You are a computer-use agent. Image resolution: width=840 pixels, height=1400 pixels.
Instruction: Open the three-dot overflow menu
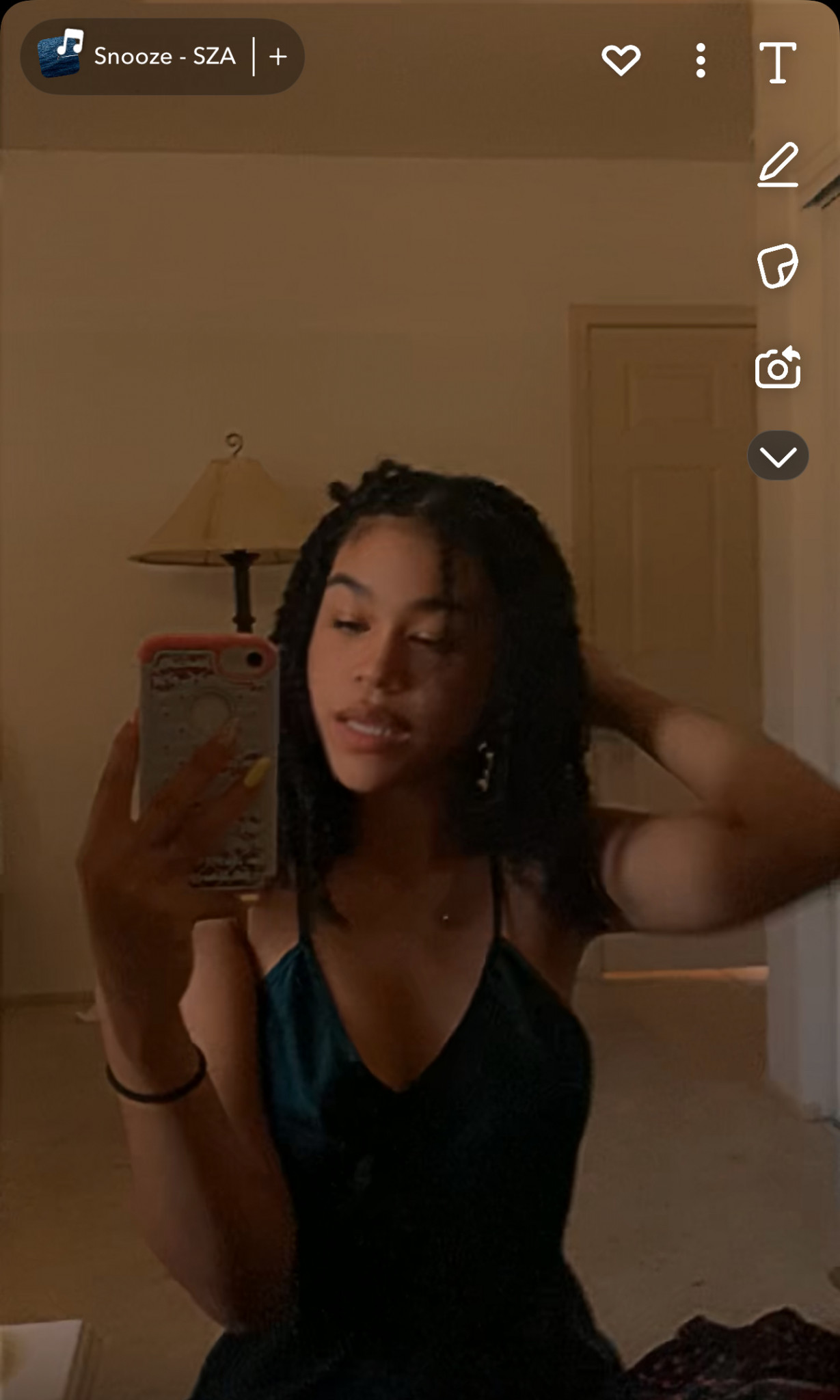click(x=701, y=61)
